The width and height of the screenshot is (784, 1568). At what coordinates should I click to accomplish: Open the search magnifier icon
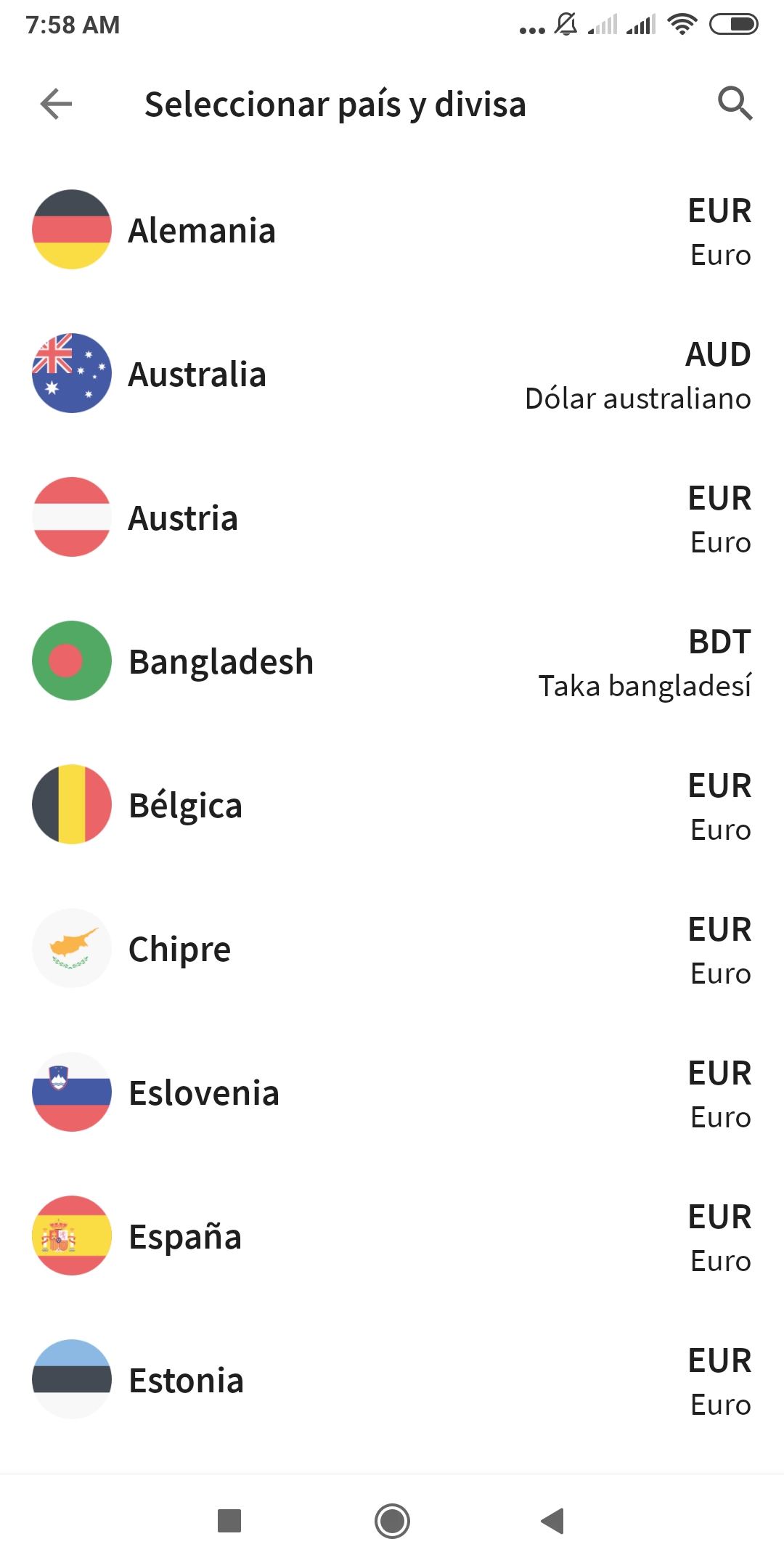point(735,104)
